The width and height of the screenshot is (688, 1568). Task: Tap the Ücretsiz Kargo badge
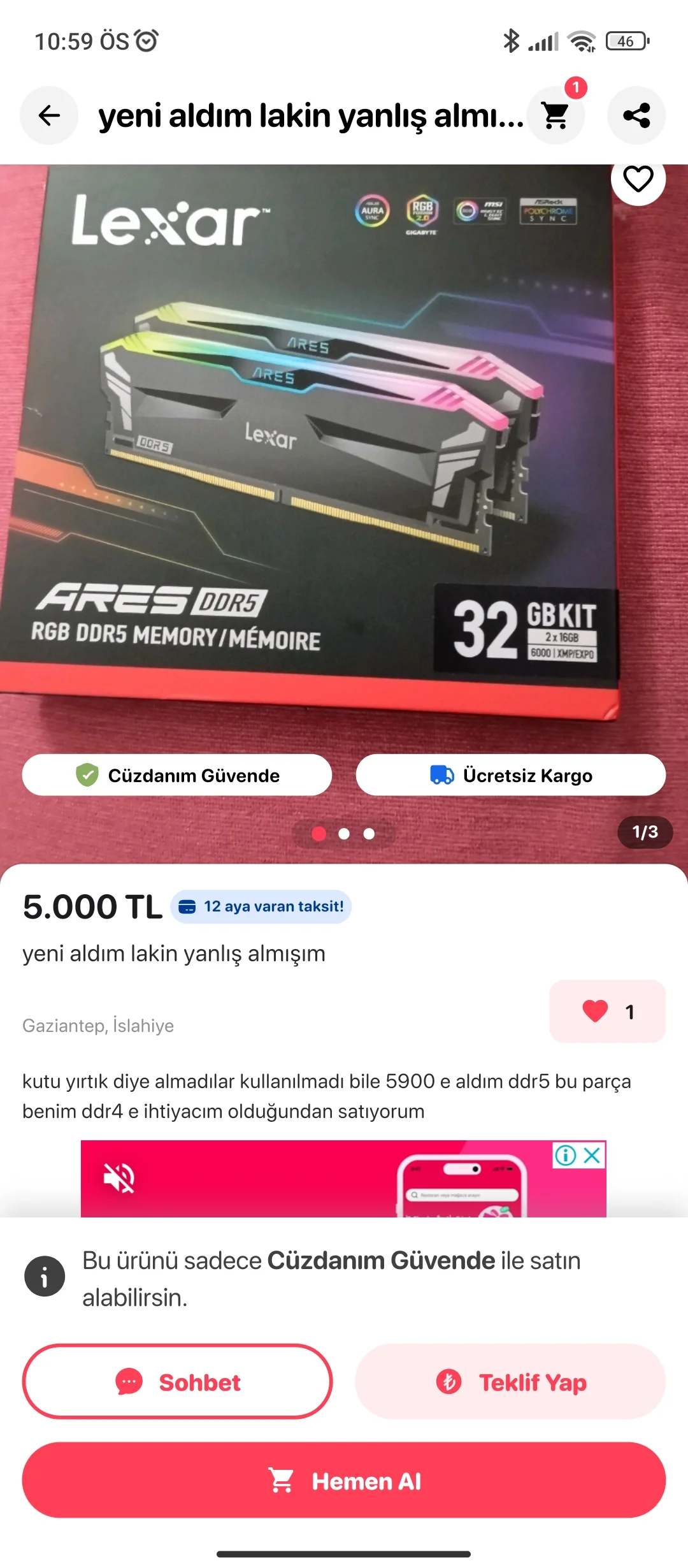coord(511,775)
